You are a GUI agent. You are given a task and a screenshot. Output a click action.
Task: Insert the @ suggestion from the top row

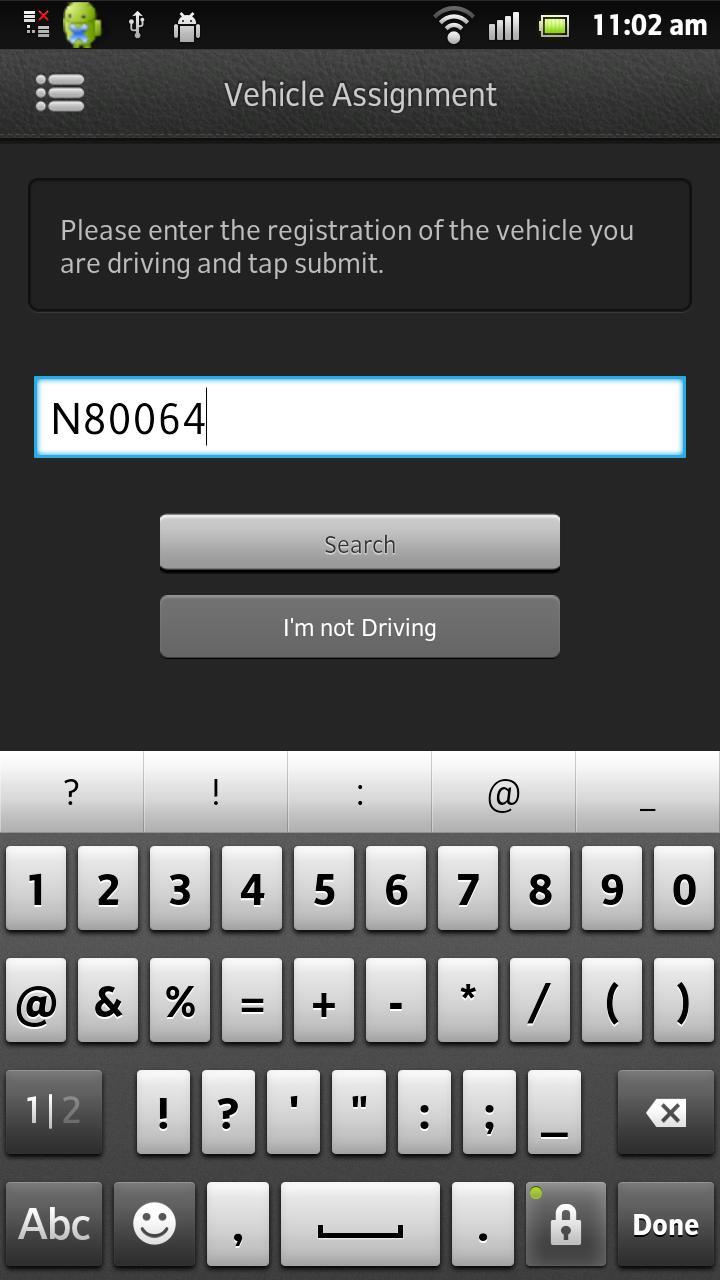504,793
